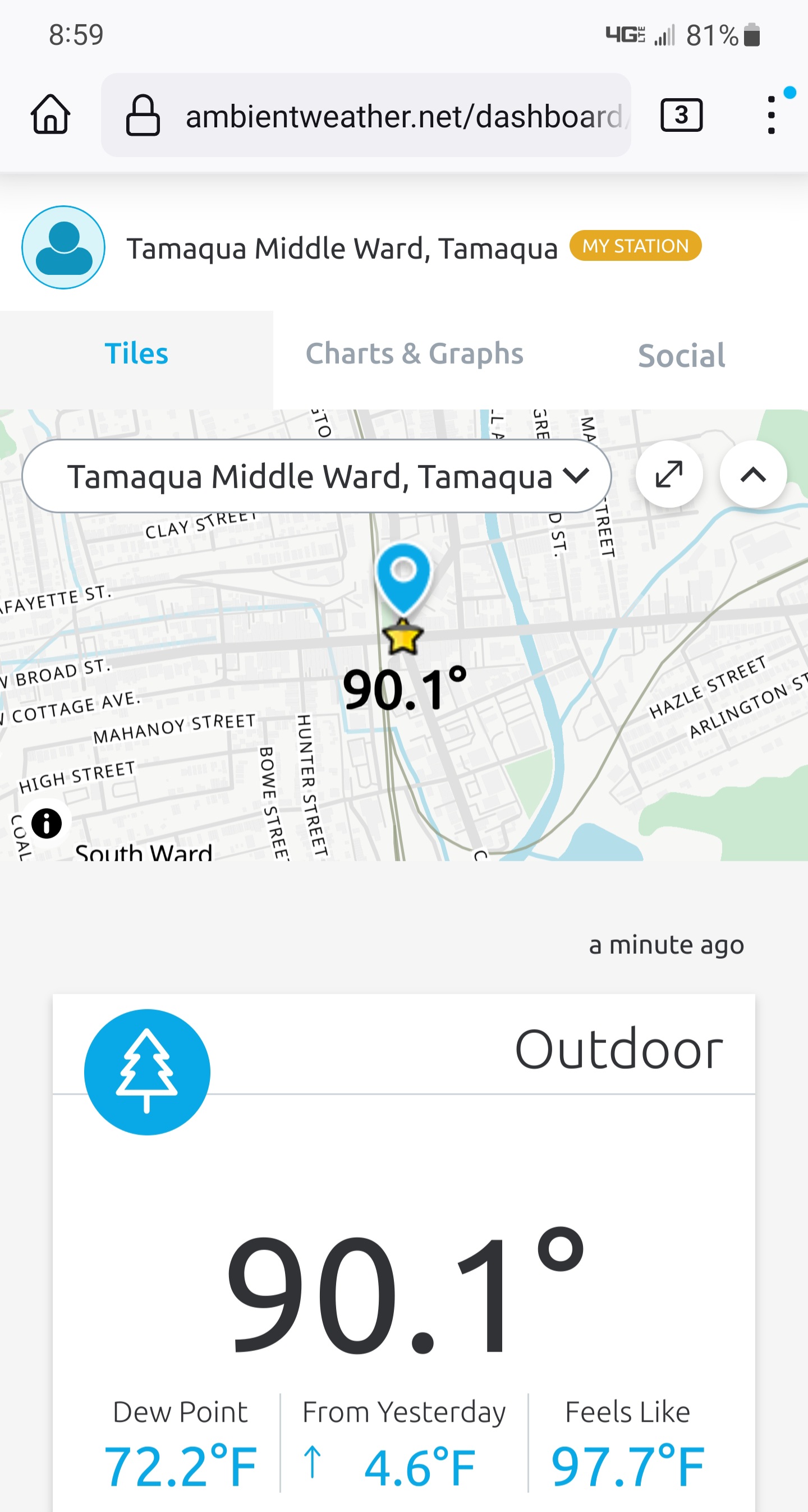Viewport: 808px width, 1512px height.
Task: Switch to the Charts & Graphs tab
Action: pos(414,354)
